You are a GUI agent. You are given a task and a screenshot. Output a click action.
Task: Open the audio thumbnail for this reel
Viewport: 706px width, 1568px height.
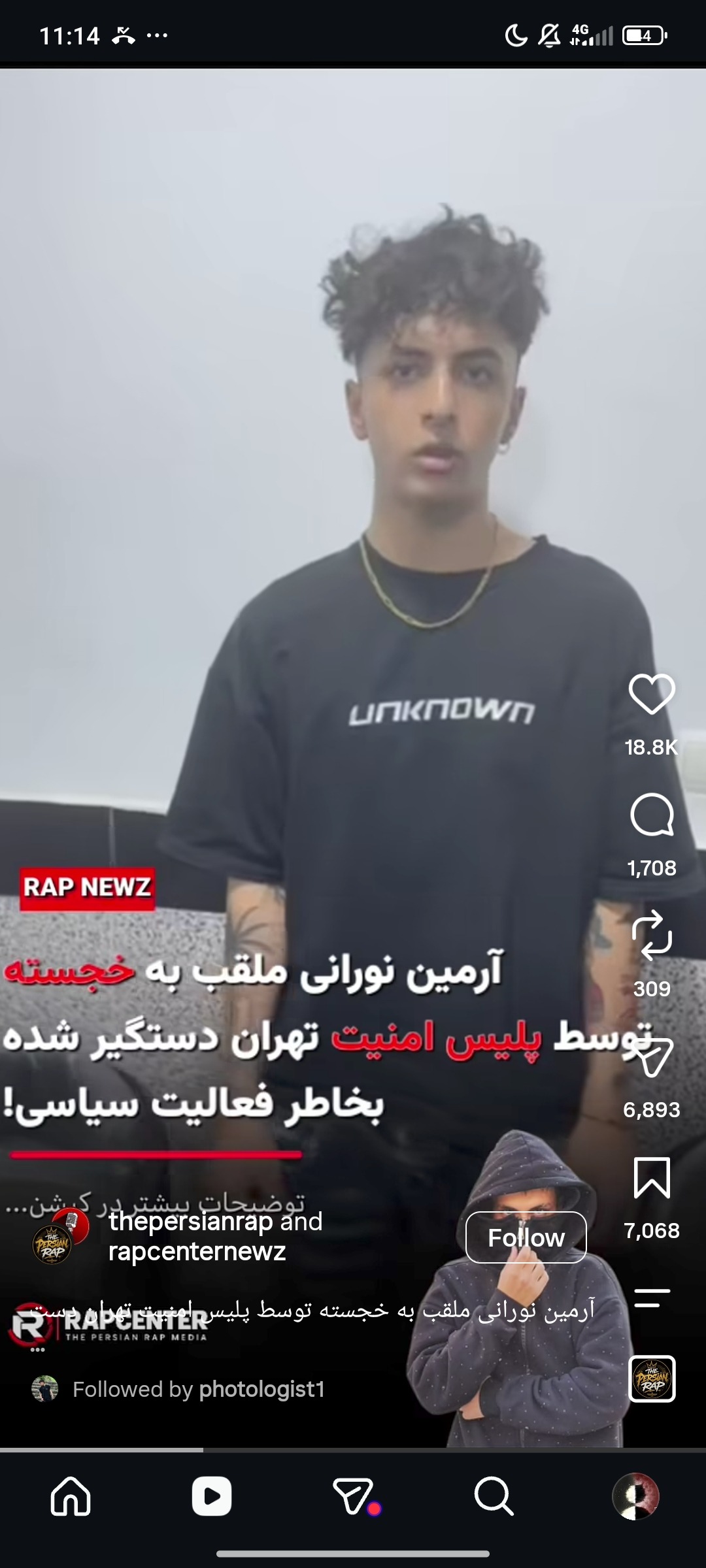652,1379
